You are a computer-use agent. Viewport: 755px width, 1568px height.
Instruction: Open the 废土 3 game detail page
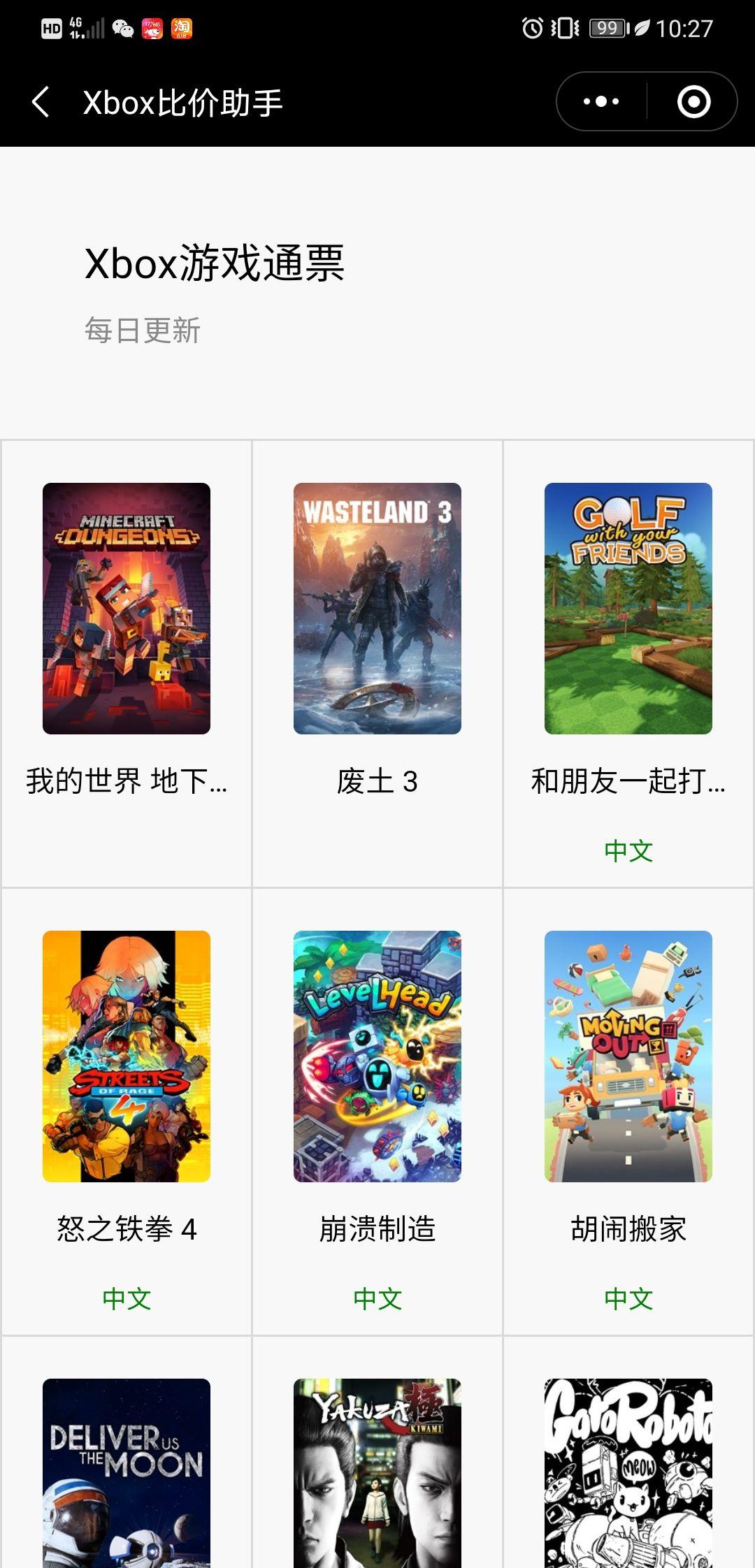376,608
